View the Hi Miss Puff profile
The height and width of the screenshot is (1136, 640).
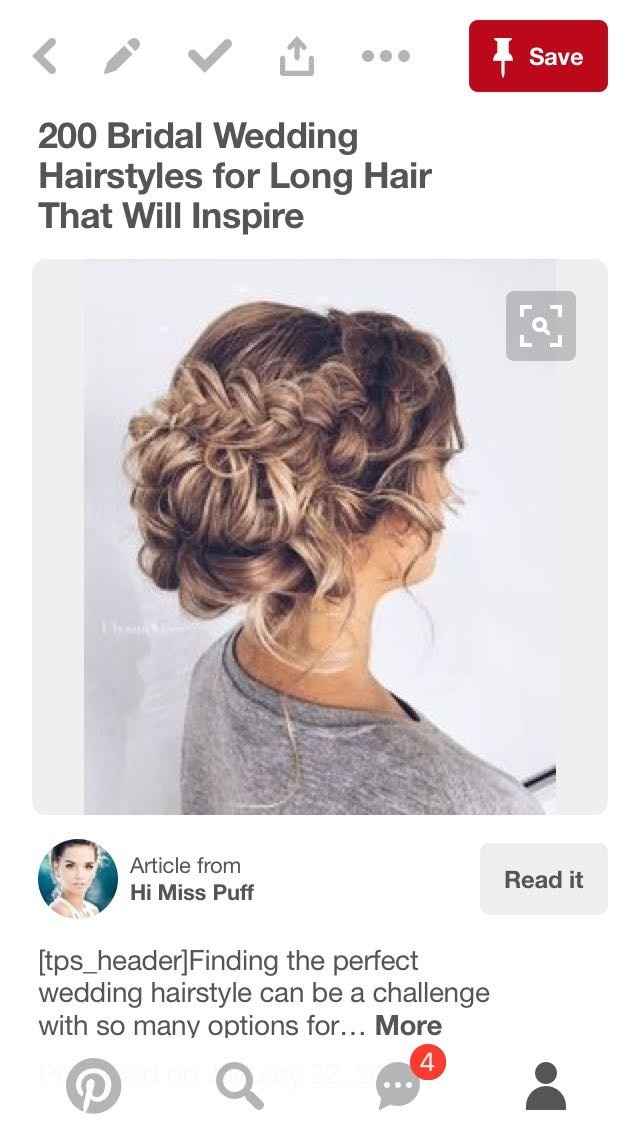(x=191, y=879)
